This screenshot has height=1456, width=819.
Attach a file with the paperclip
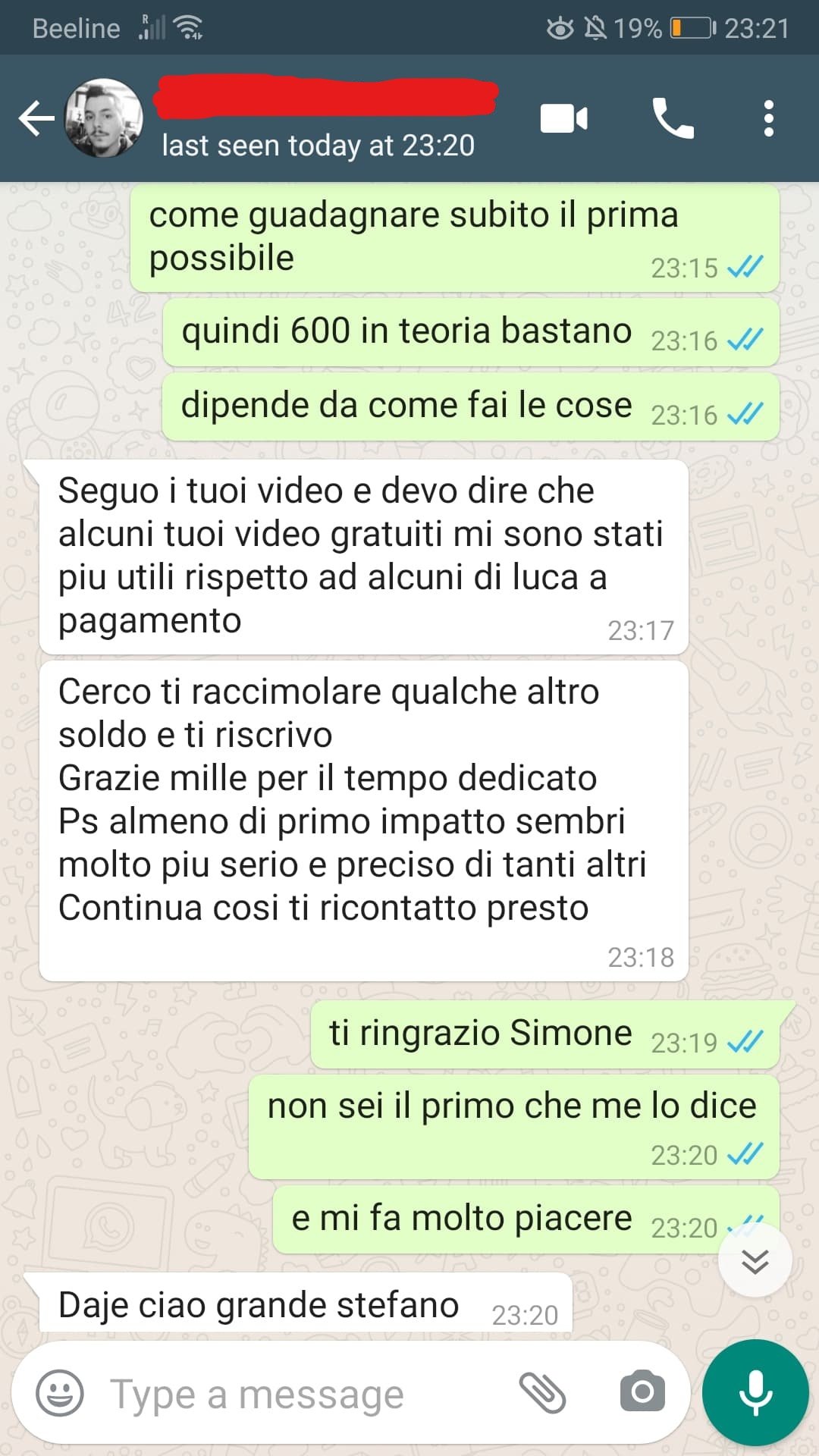point(542,1393)
